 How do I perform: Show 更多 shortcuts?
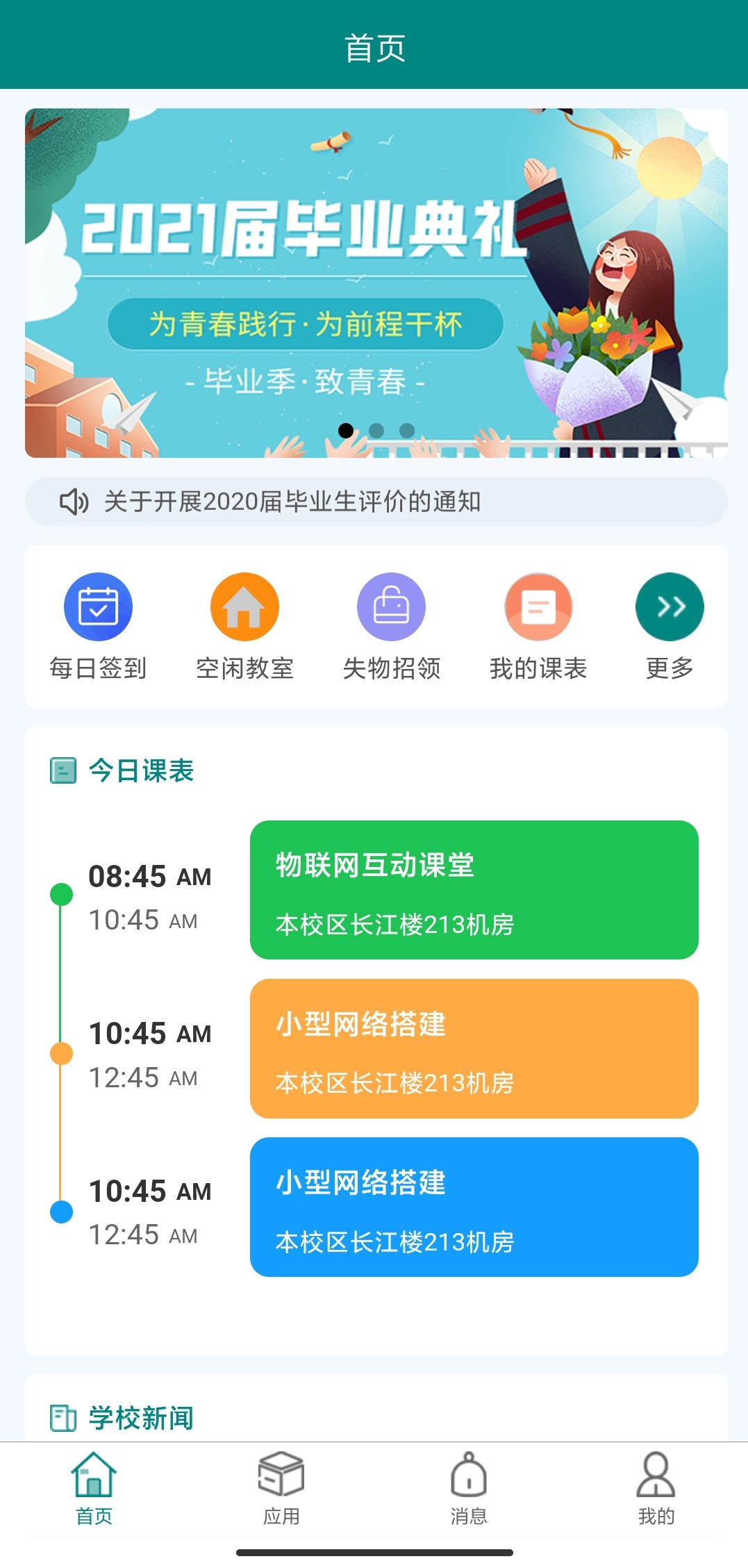[670, 625]
